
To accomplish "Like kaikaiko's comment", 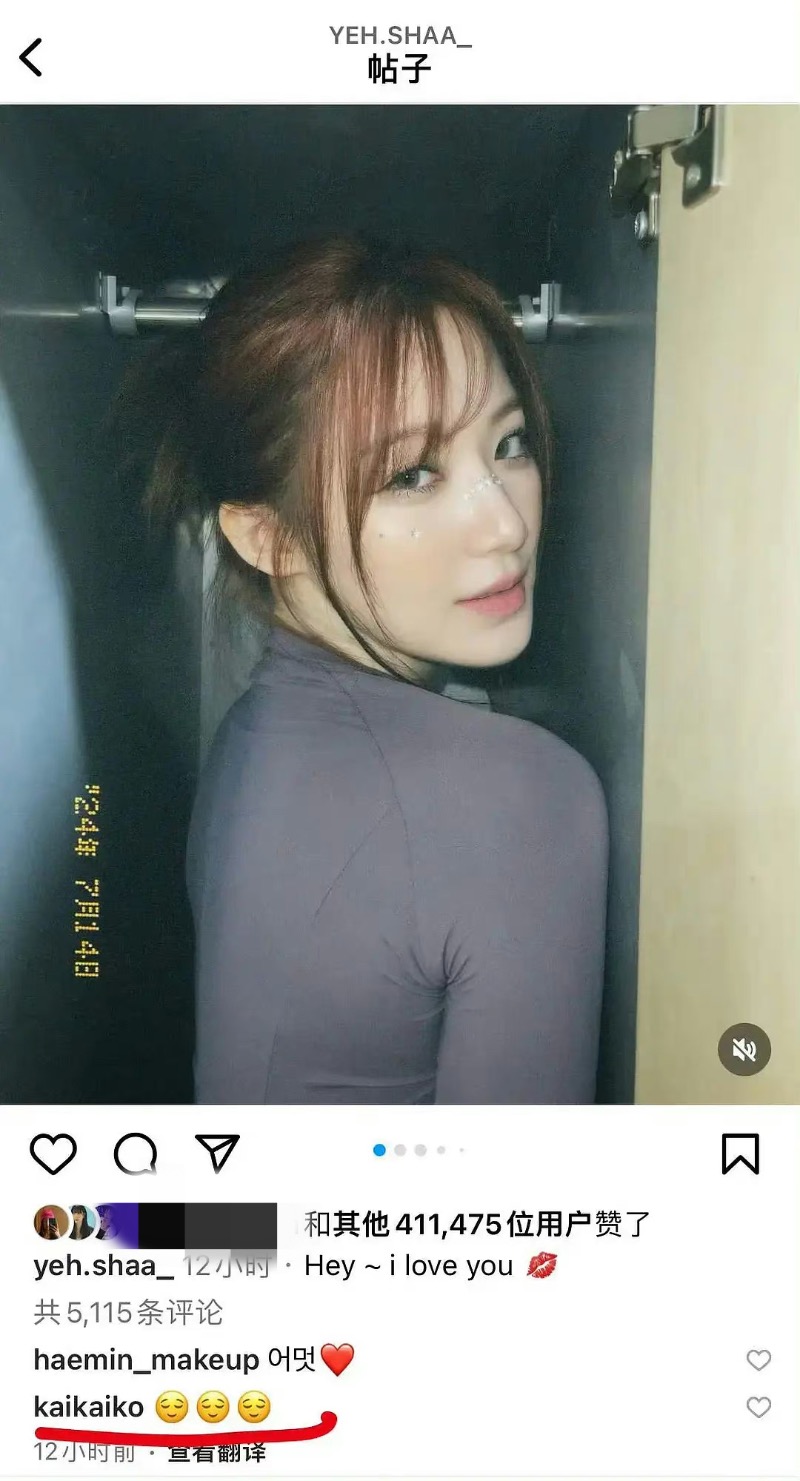I will coord(759,1408).
